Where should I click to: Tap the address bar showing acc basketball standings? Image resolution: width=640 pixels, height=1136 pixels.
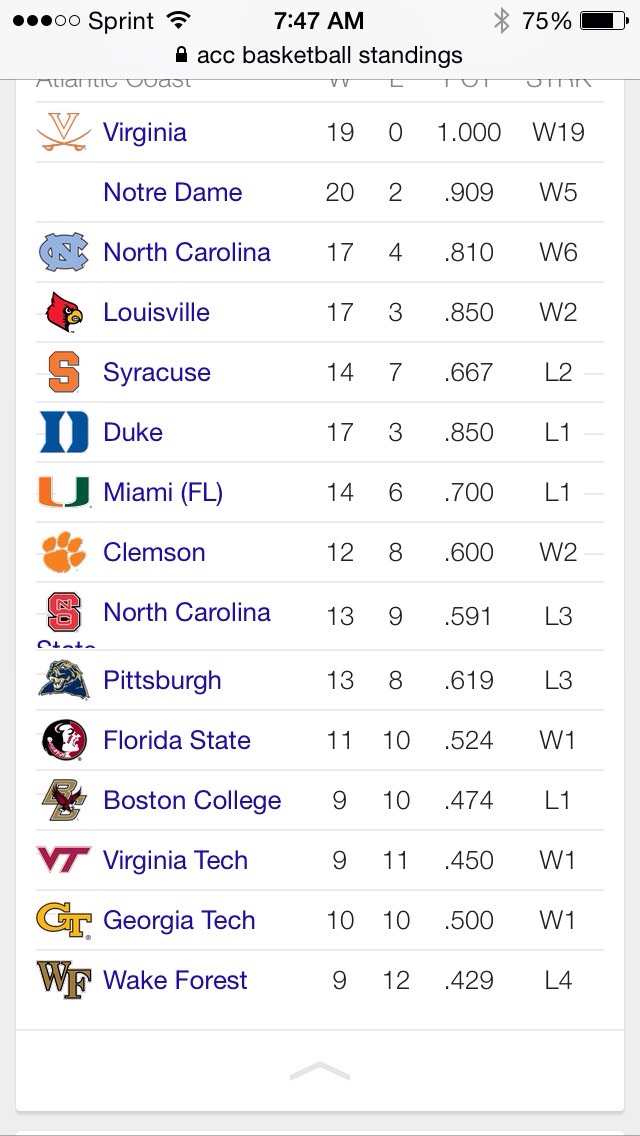320,55
